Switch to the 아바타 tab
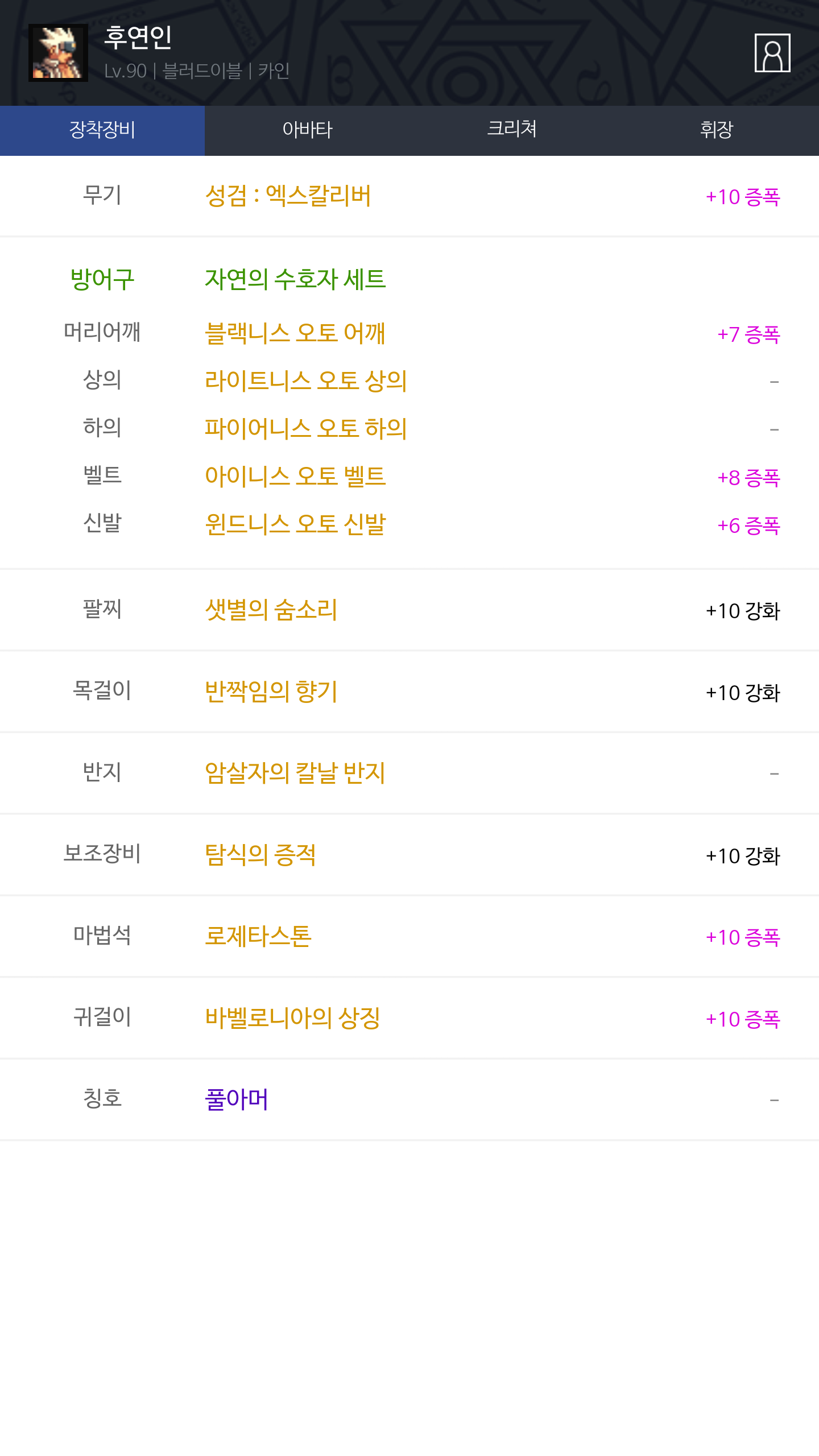The image size is (819, 1456). pyautogui.click(x=307, y=130)
